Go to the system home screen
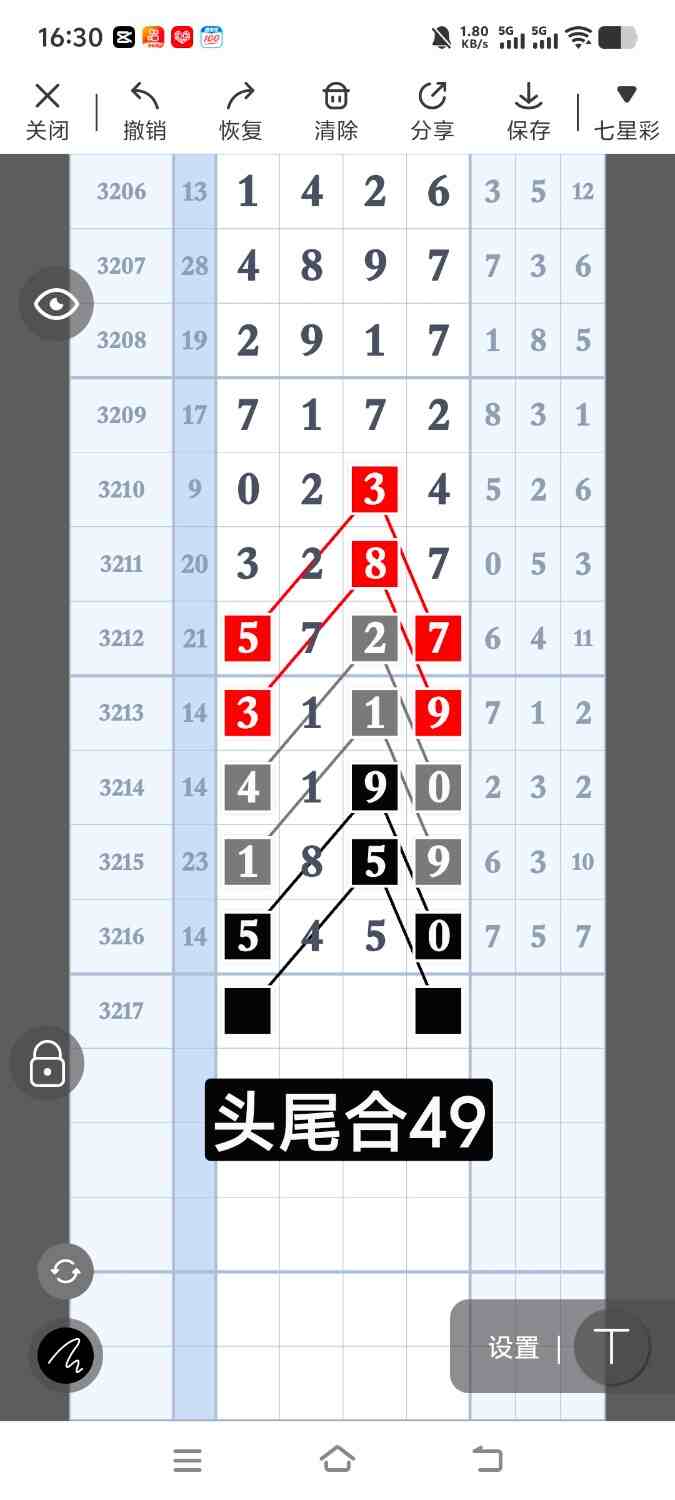Viewport: 675px width, 1500px height. coord(337,1460)
